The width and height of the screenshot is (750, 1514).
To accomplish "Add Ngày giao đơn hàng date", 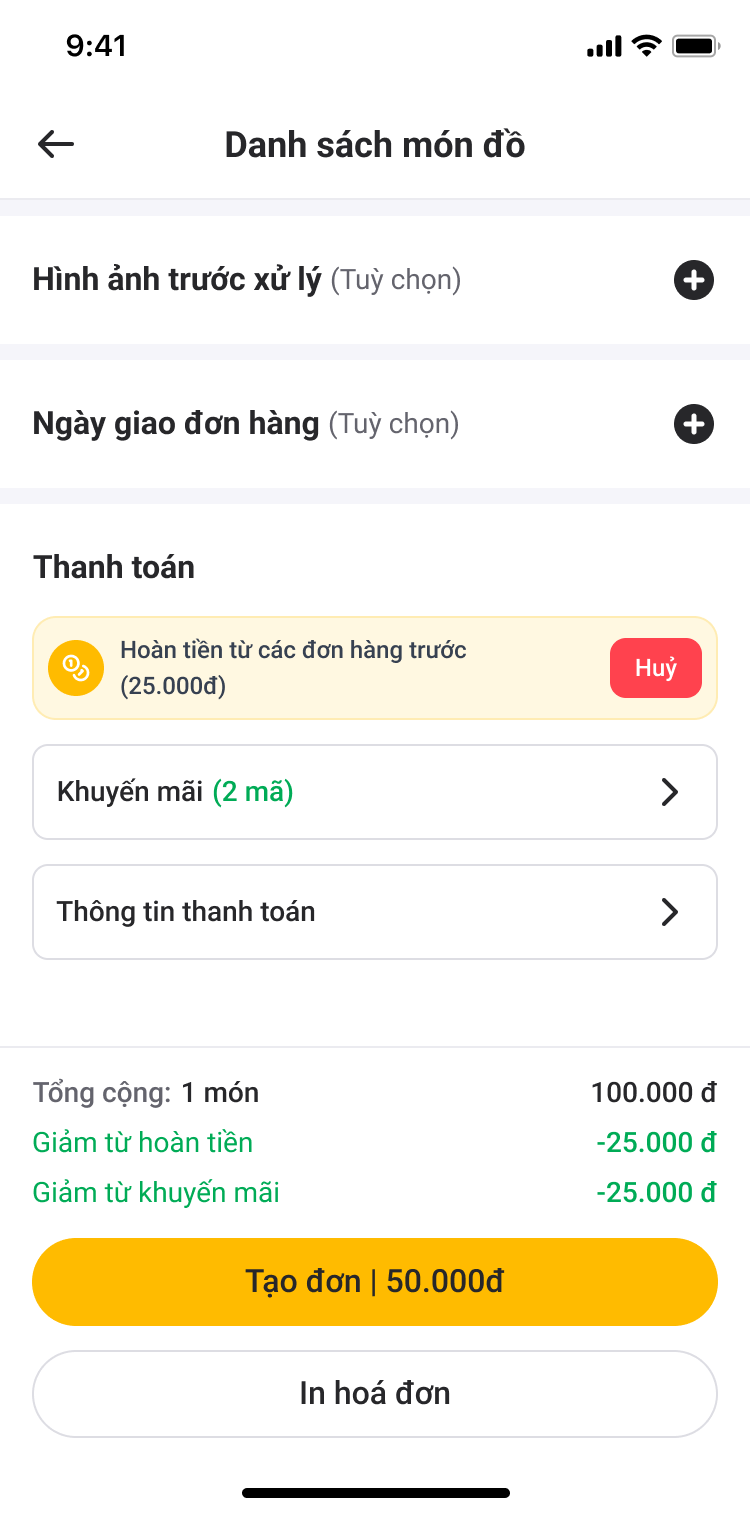I will (693, 424).
